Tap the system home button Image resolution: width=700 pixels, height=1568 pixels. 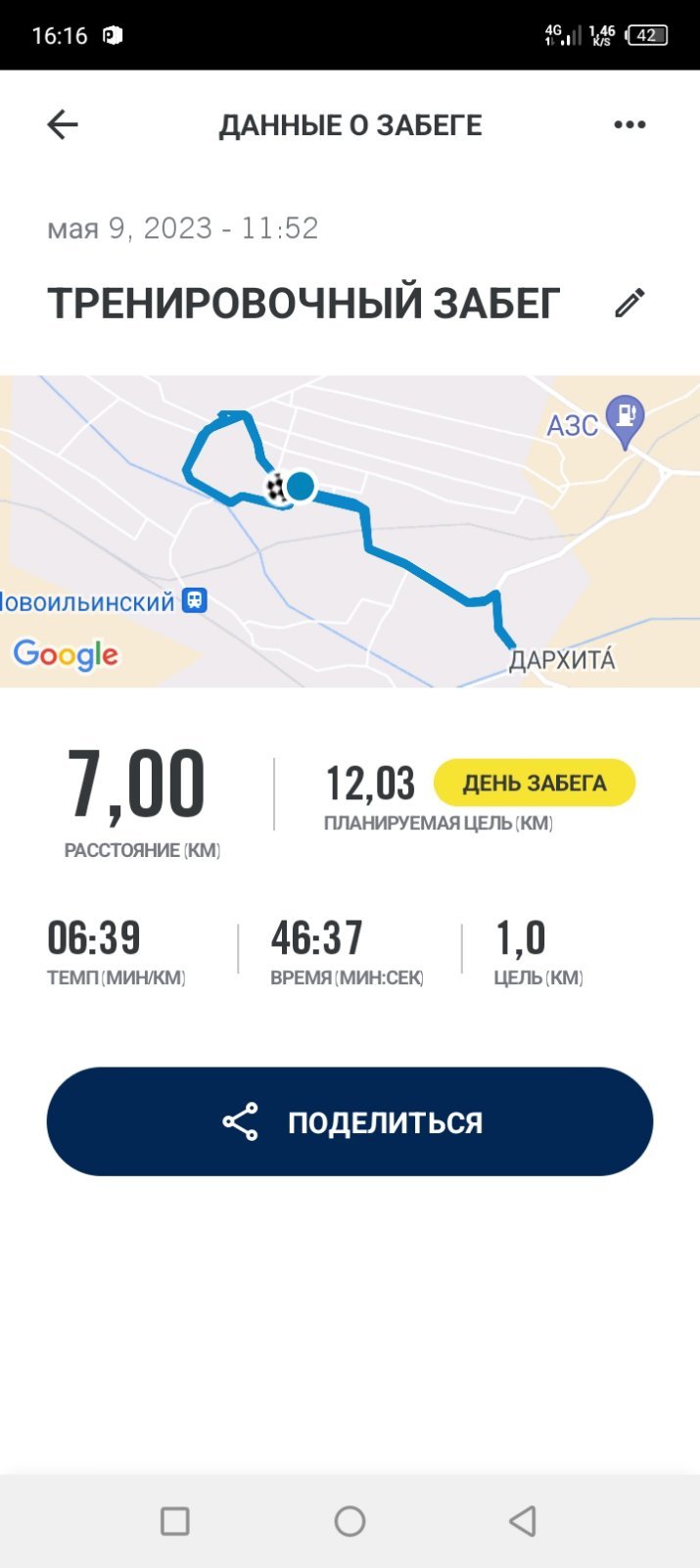350,1521
